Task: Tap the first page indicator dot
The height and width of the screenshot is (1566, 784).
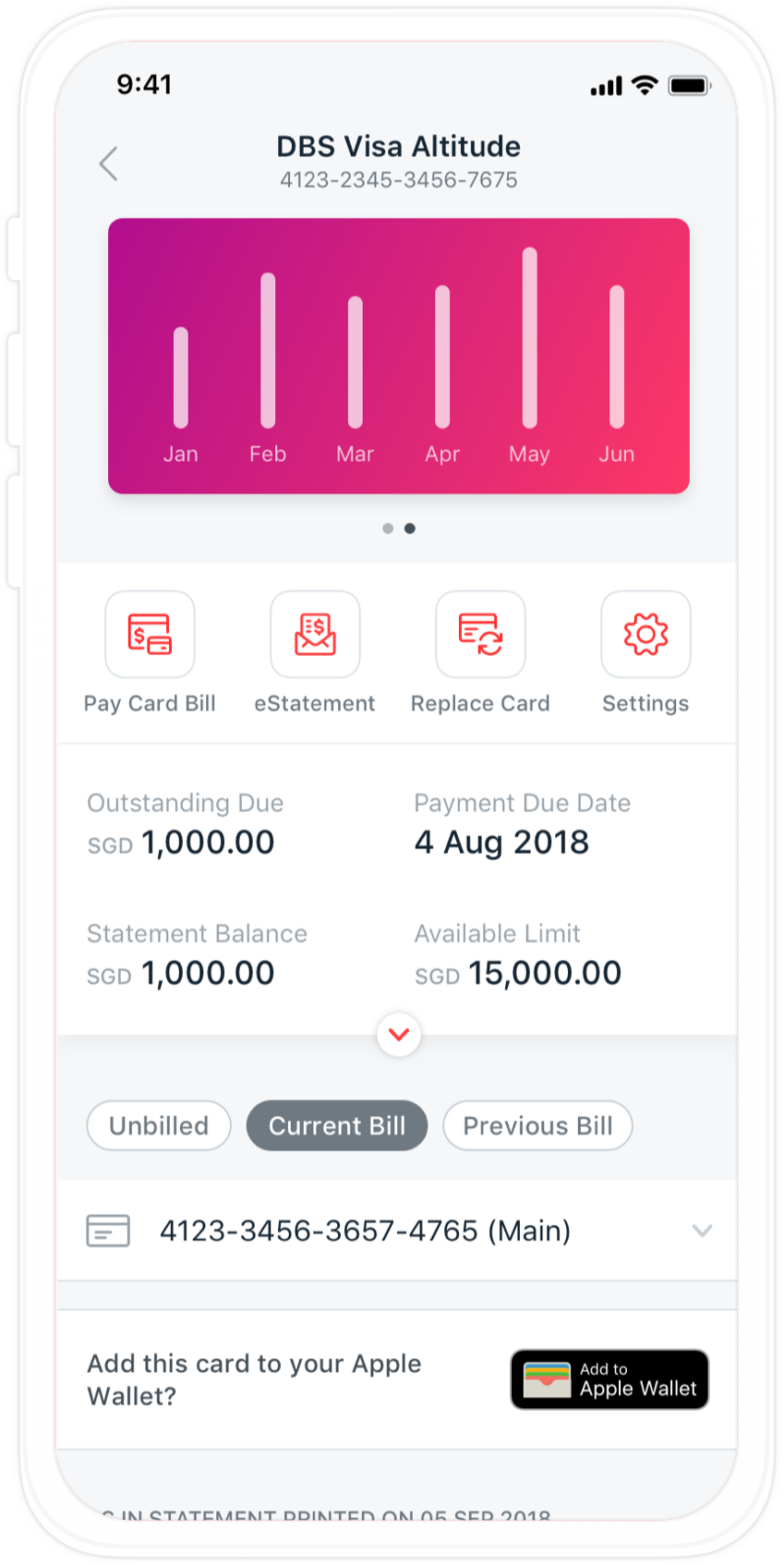Action: [388, 528]
